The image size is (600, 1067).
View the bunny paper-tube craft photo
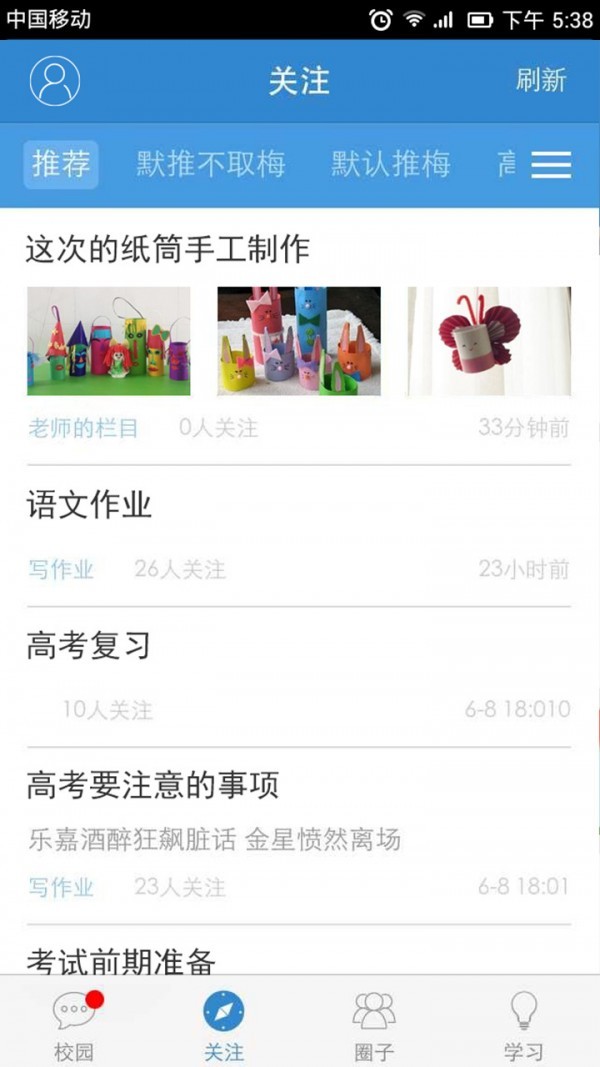point(299,341)
